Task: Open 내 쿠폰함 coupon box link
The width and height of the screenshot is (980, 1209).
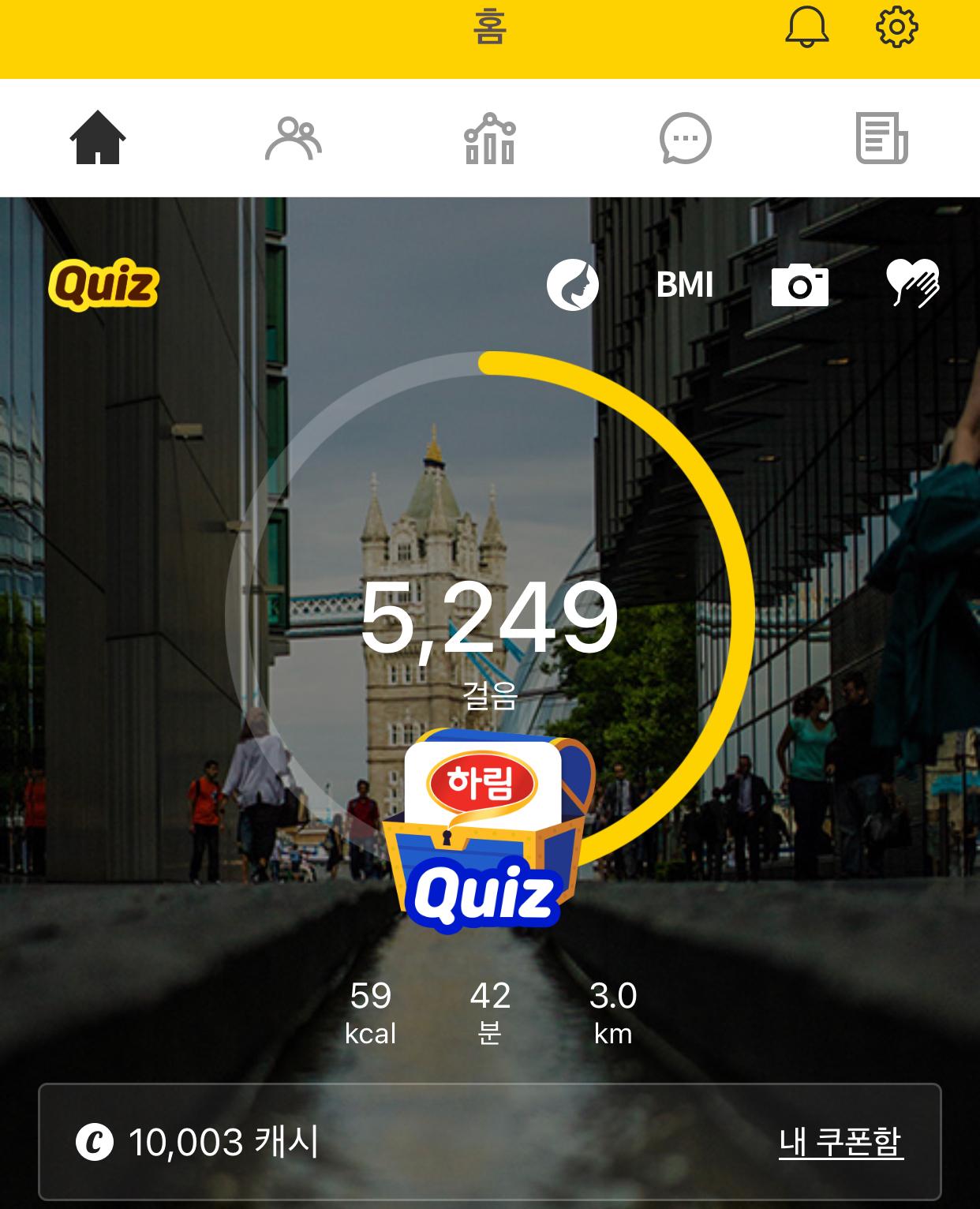Action: 840,1142
